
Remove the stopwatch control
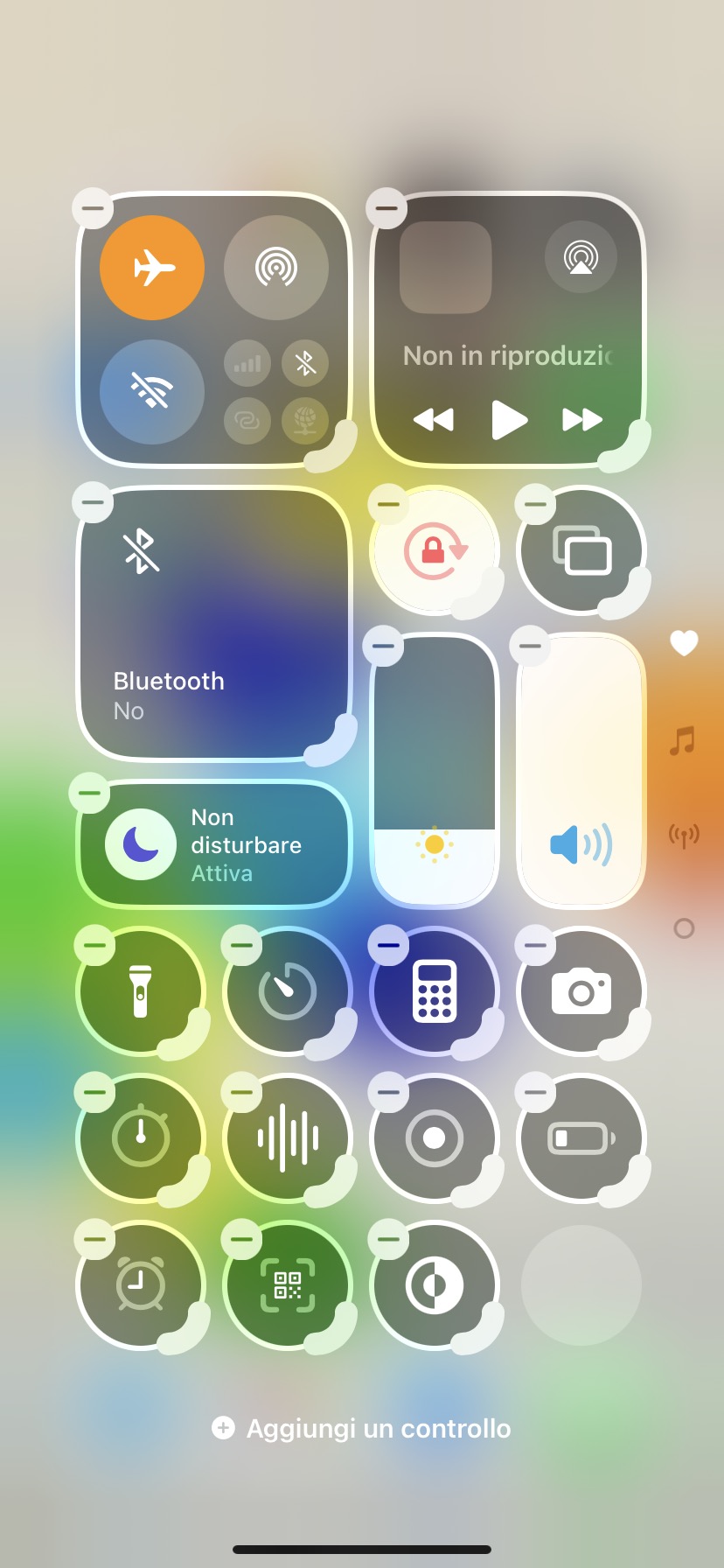pyautogui.click(x=94, y=1092)
